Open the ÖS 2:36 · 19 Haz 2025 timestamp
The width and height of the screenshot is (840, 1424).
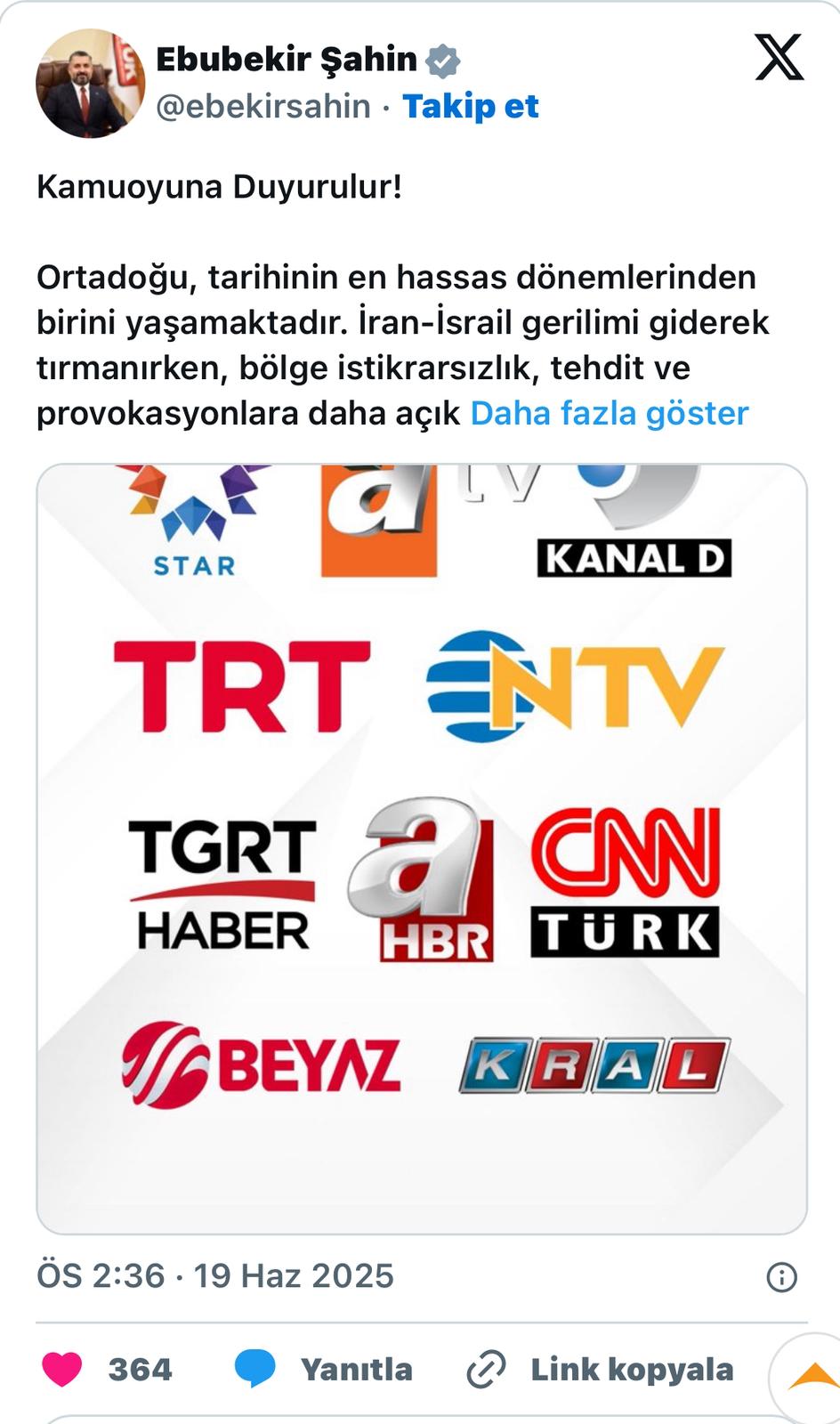coord(215,1275)
